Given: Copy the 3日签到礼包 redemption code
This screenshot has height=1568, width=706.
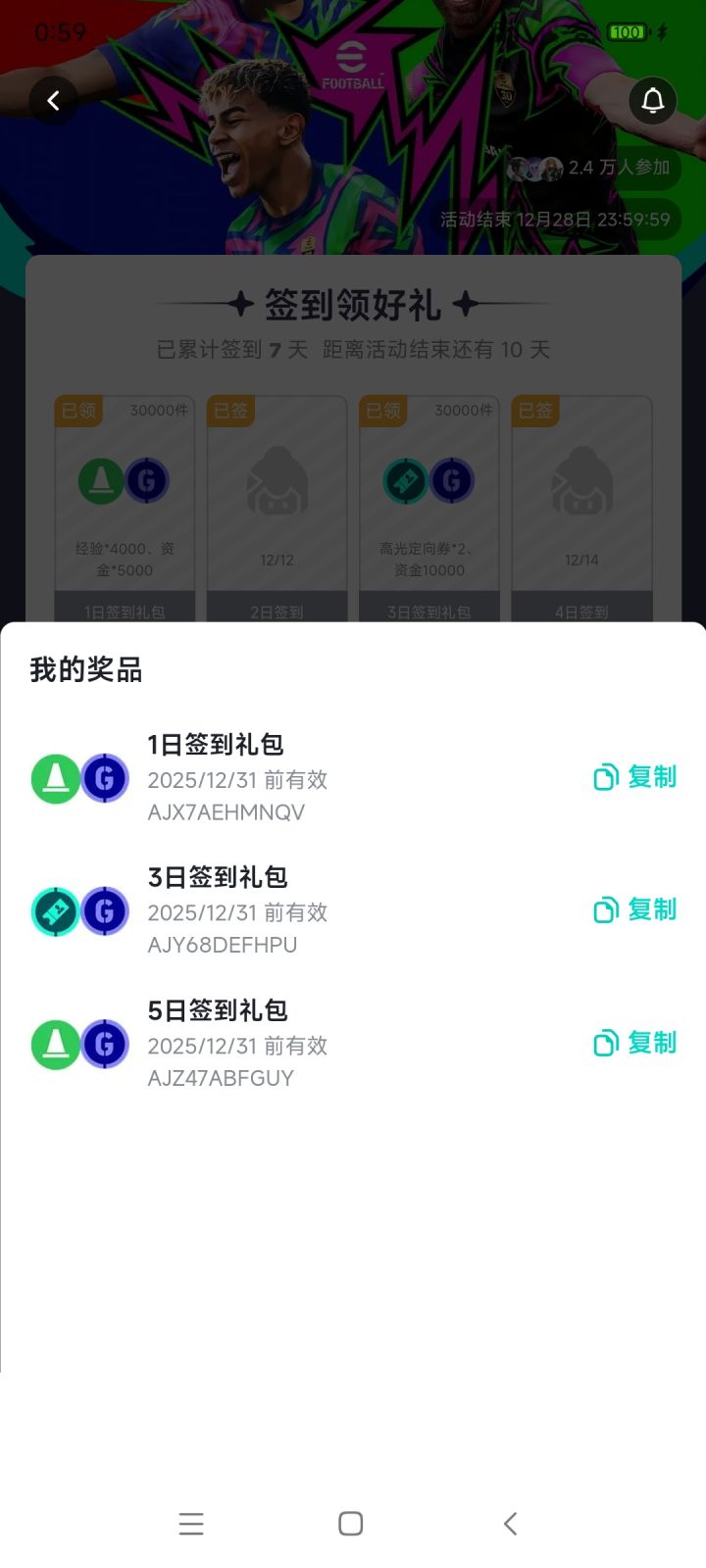Looking at the screenshot, I should [633, 910].
